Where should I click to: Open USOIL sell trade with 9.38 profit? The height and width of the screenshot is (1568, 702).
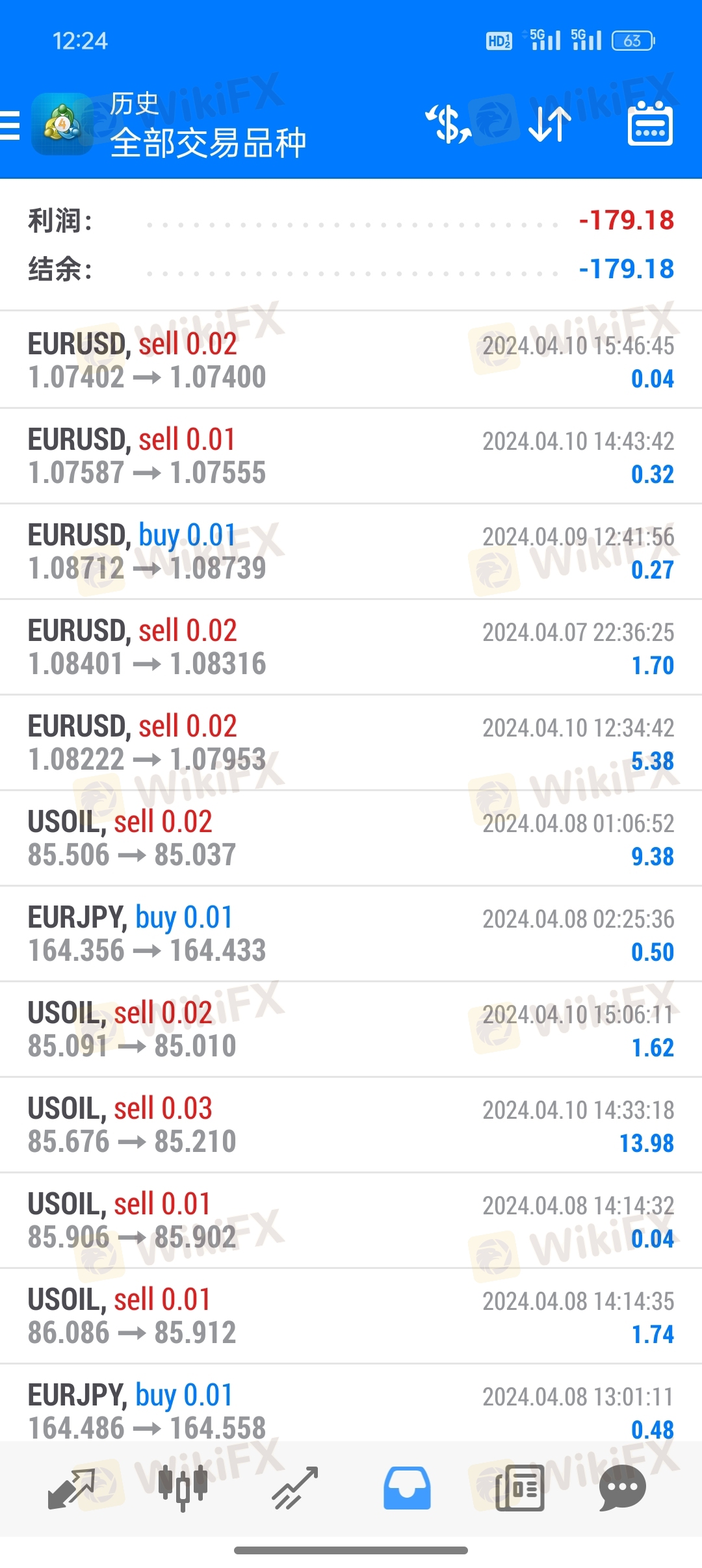coord(351,839)
